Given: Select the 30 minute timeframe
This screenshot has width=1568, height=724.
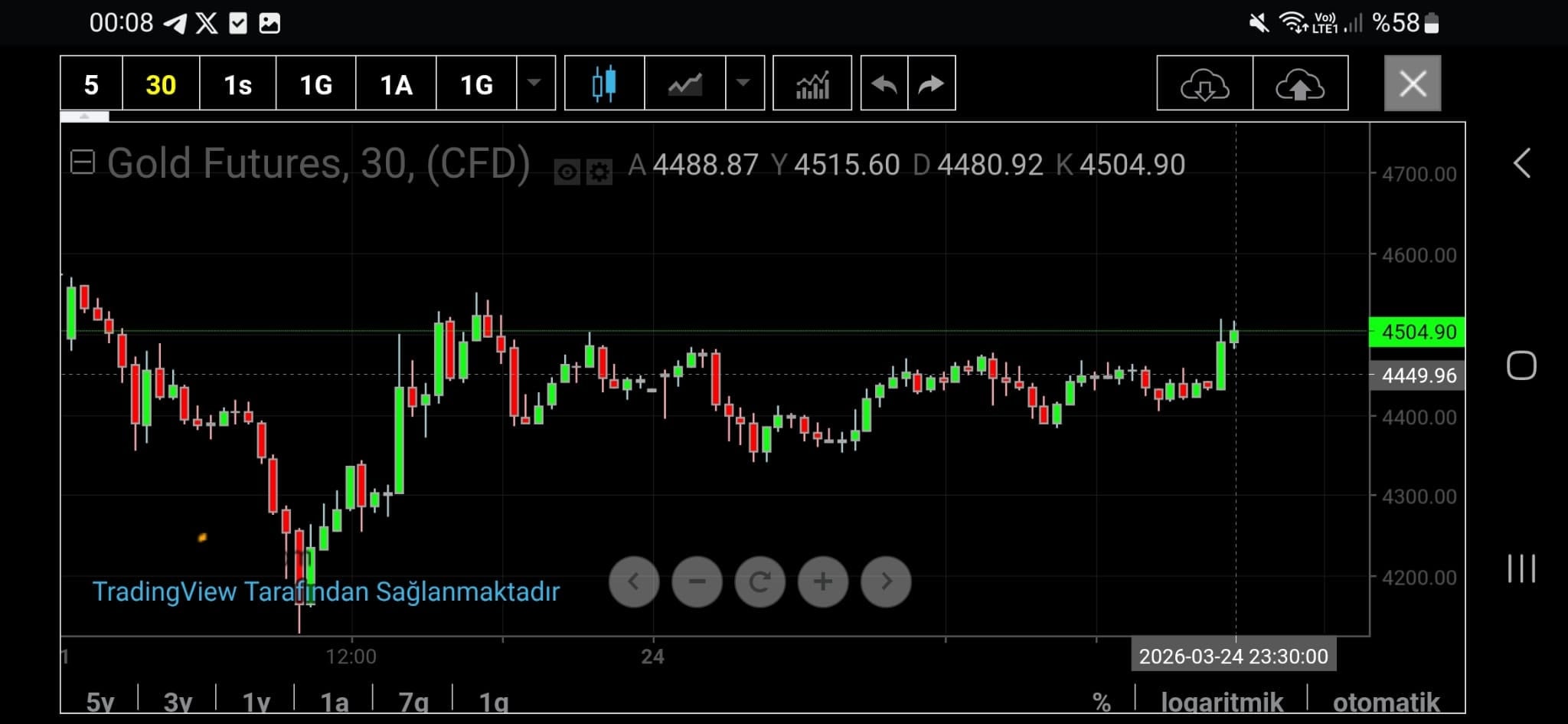Looking at the screenshot, I should coord(161,84).
